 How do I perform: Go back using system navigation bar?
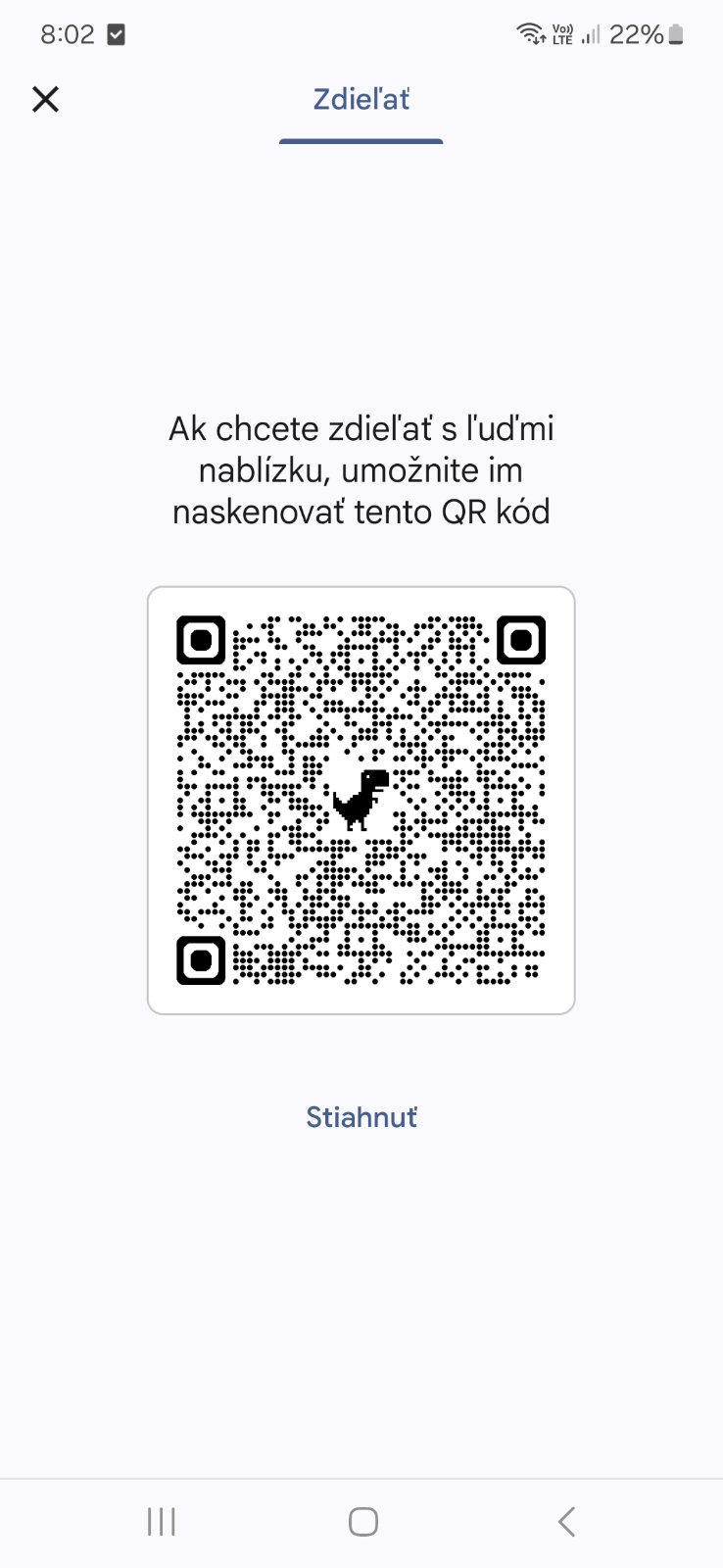[x=565, y=1521]
